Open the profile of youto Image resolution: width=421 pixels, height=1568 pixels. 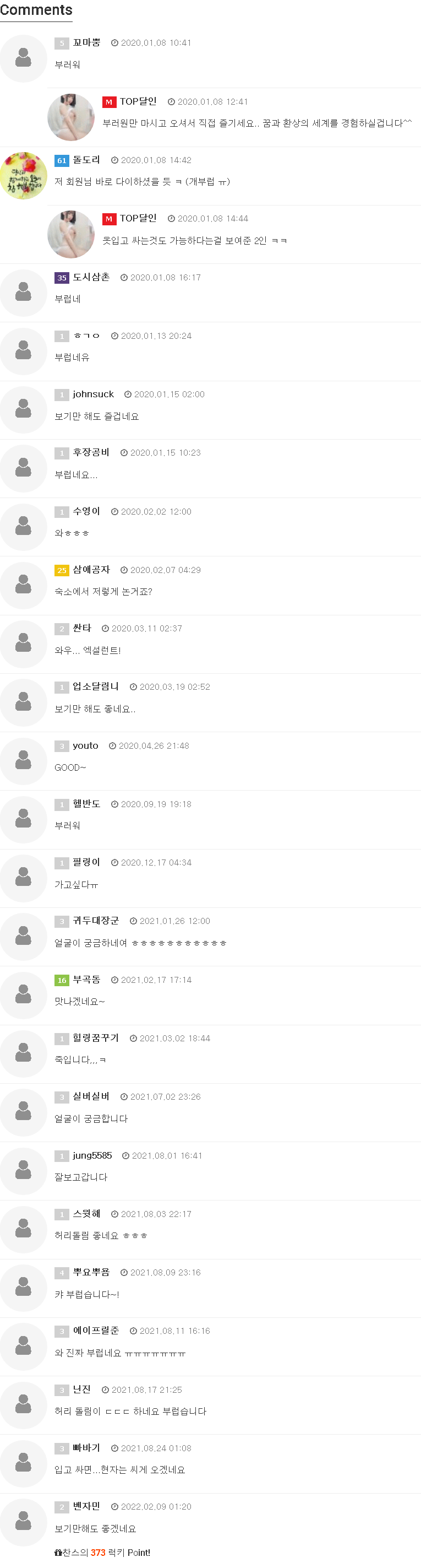85,745
